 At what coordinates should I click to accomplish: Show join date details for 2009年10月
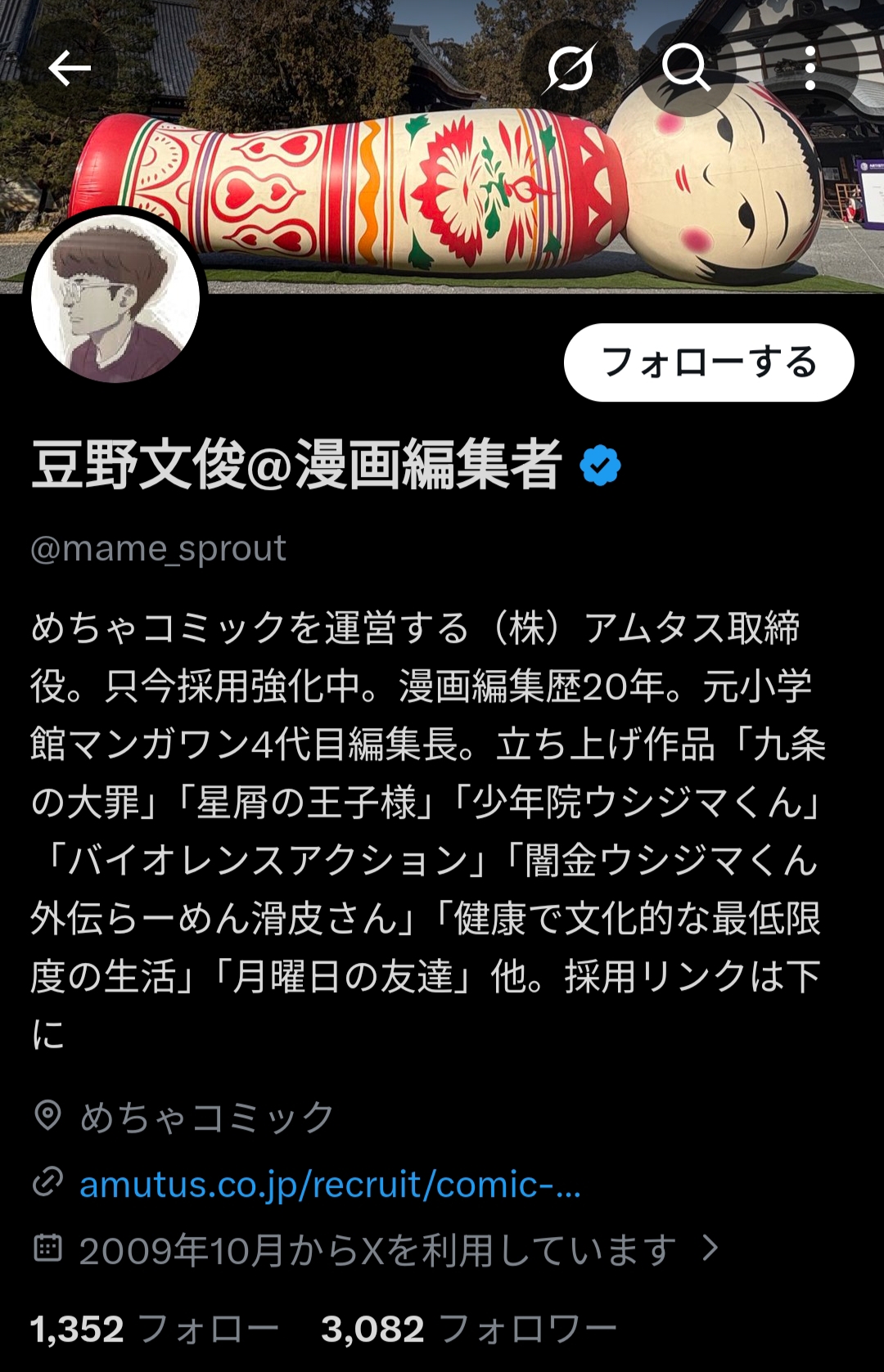(x=378, y=1249)
